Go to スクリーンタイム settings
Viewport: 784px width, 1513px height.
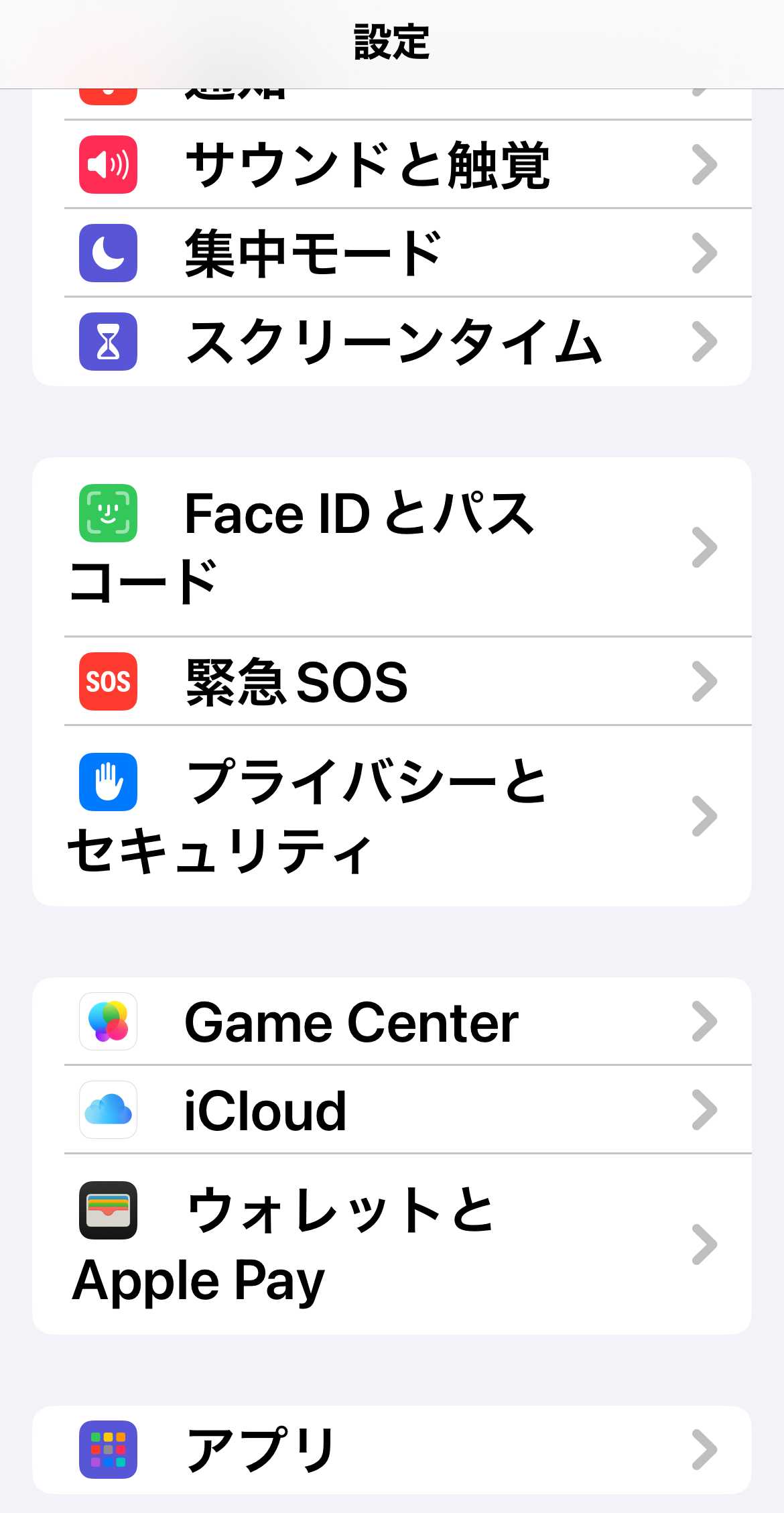tap(393, 342)
